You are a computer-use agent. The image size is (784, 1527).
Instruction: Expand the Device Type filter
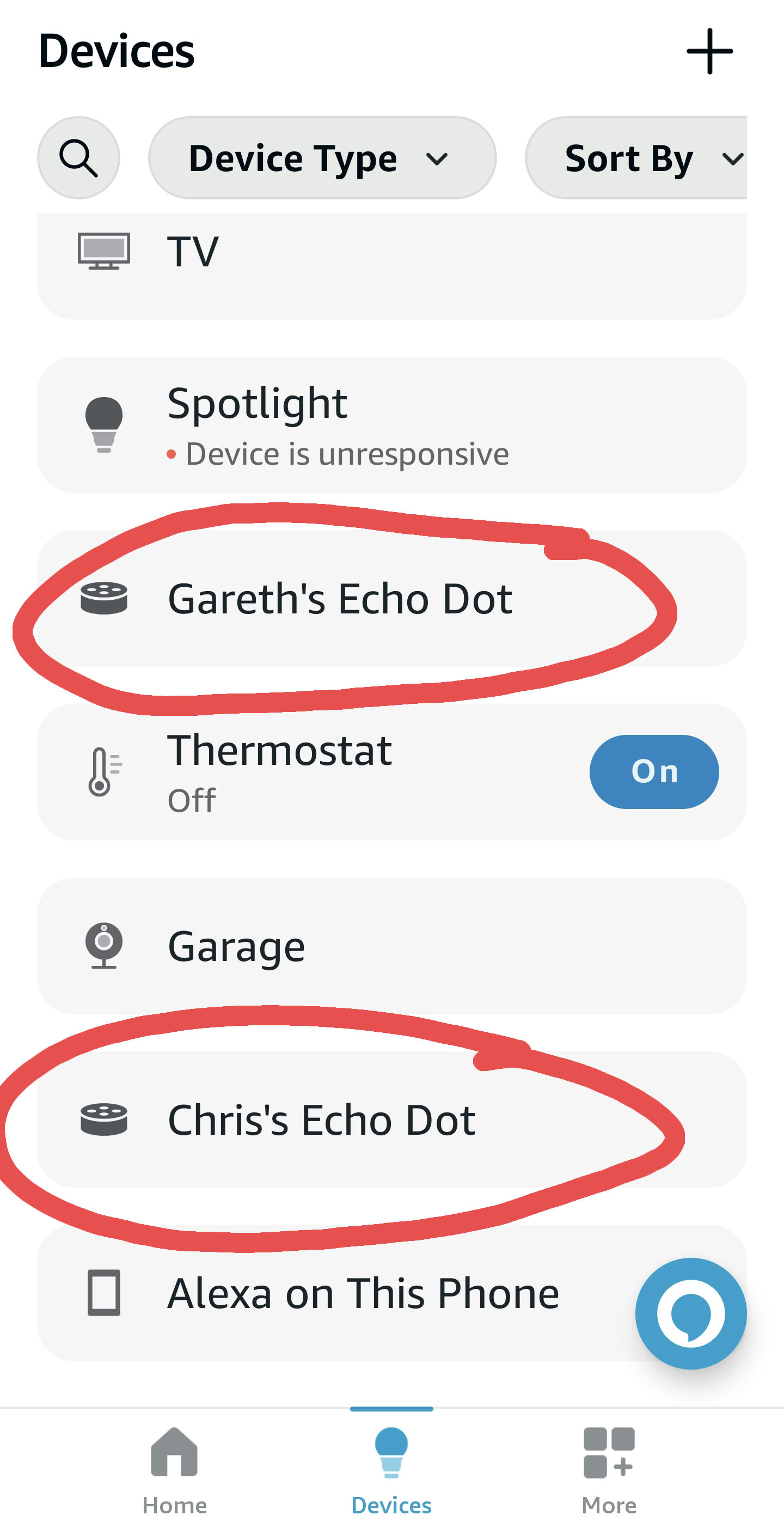coord(322,159)
